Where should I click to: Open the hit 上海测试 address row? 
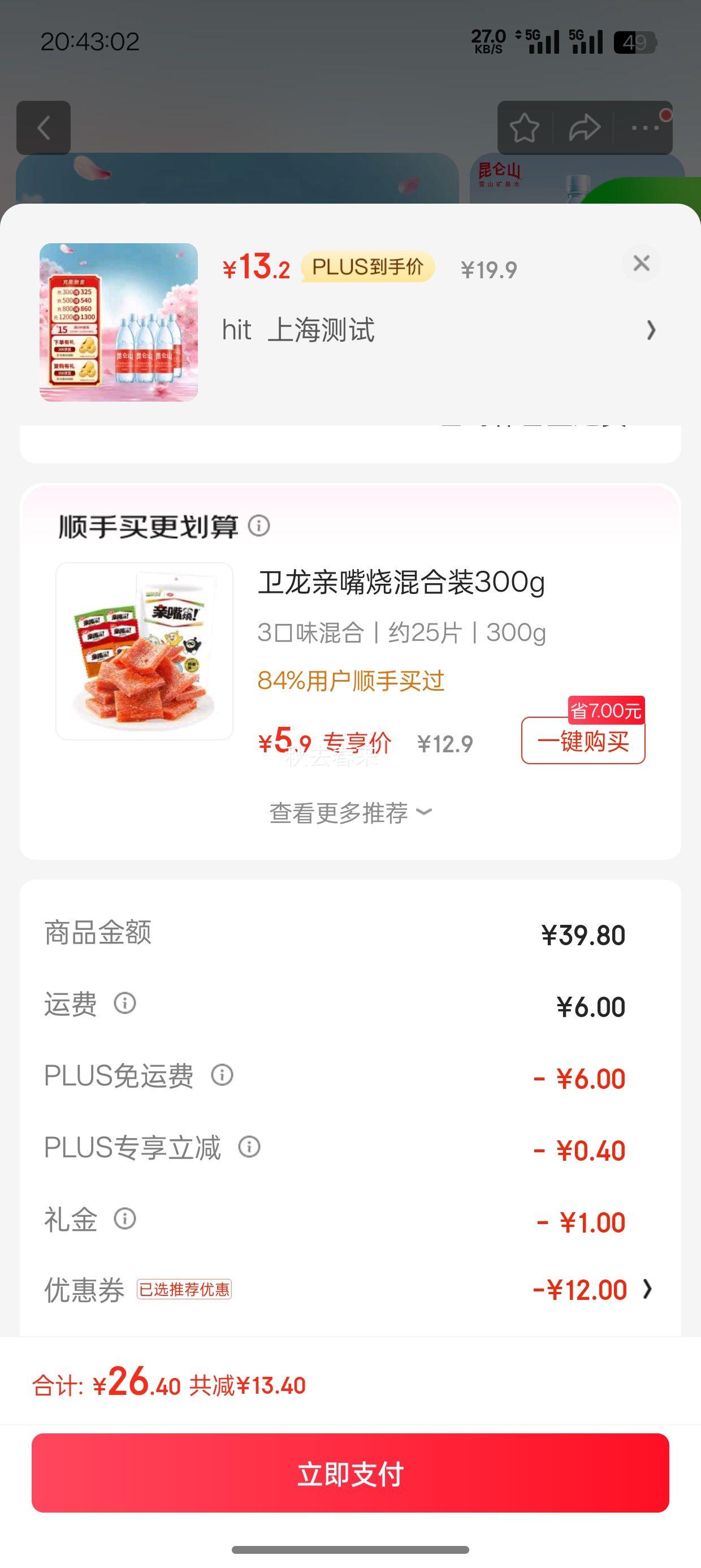438,330
